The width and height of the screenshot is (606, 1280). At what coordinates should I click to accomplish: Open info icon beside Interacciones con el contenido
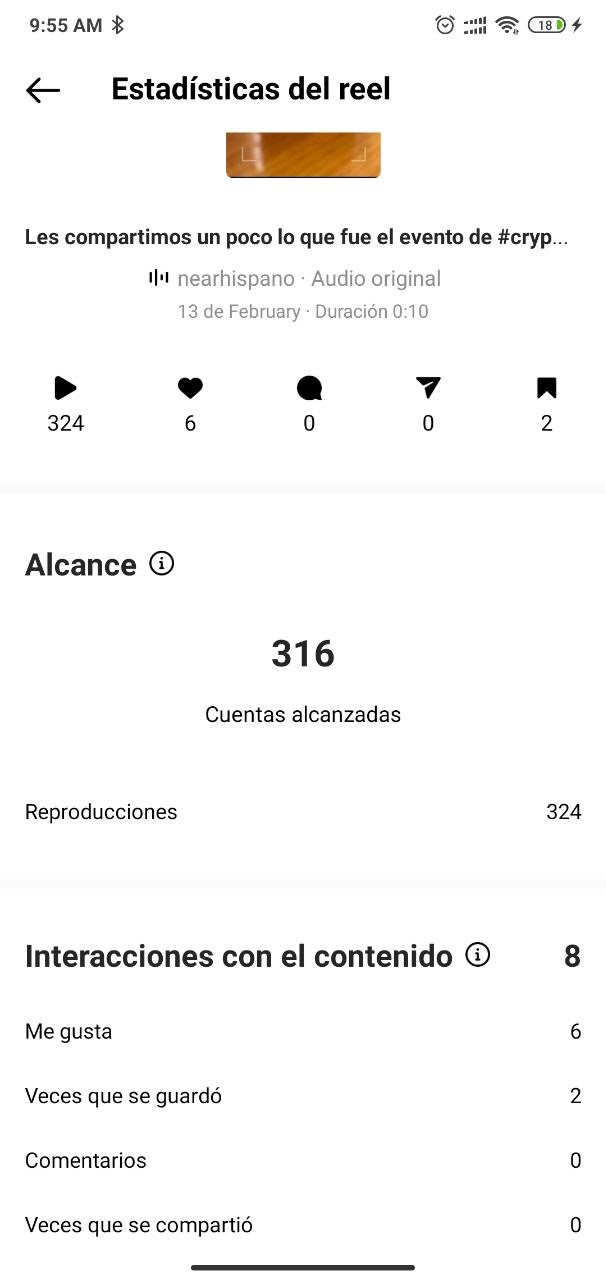478,956
